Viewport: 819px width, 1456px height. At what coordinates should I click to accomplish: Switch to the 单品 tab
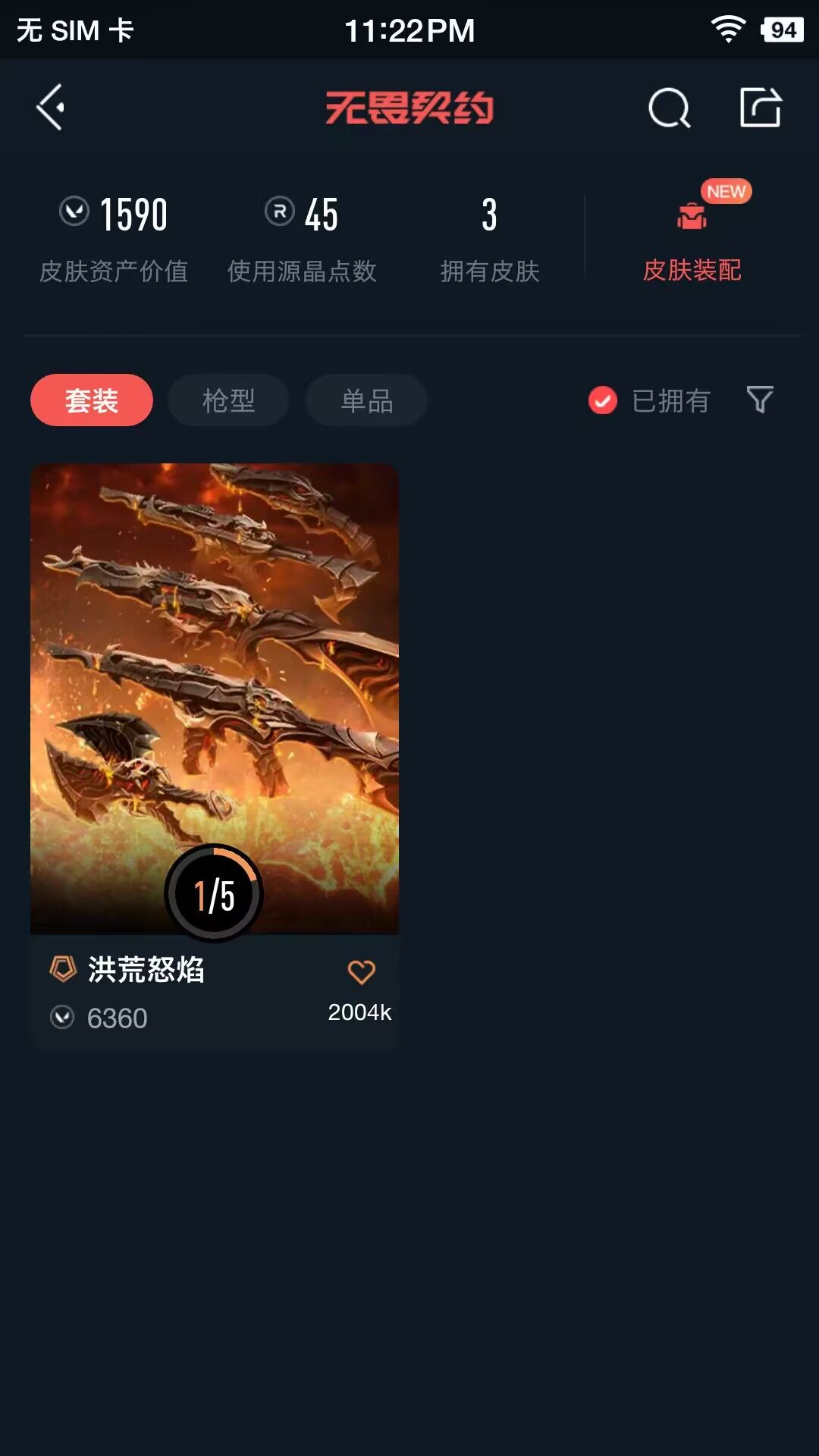pyautogui.click(x=366, y=400)
